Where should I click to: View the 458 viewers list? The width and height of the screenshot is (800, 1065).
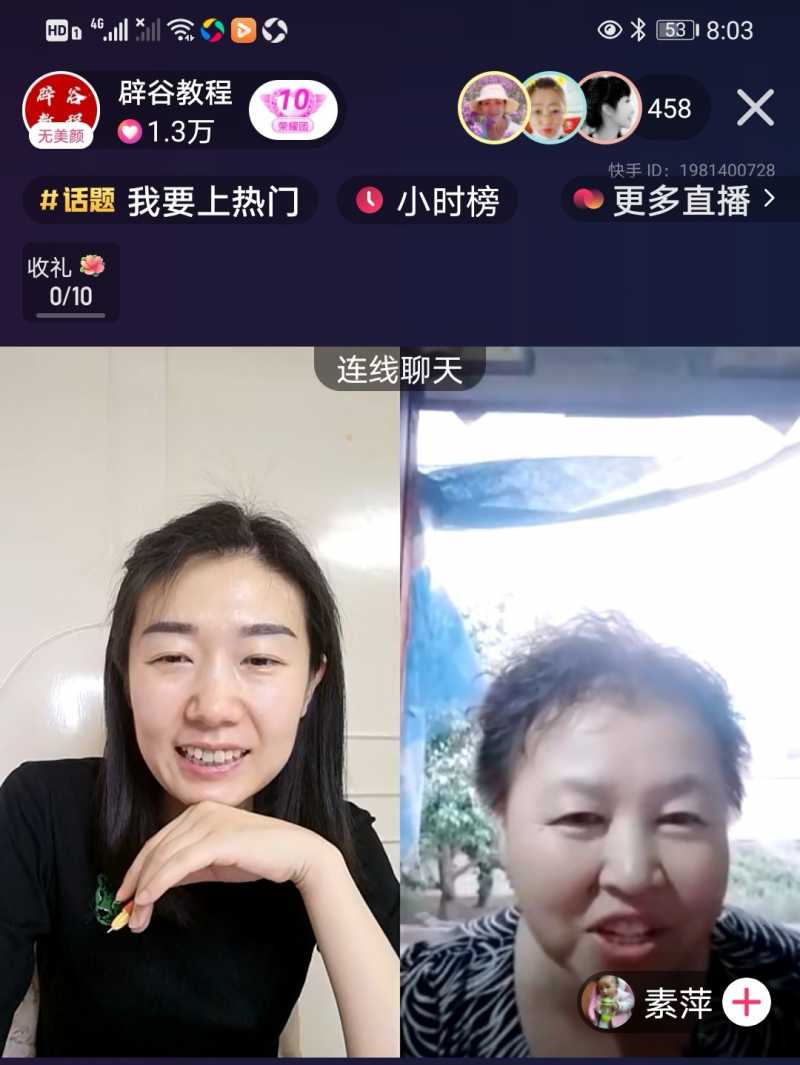669,108
